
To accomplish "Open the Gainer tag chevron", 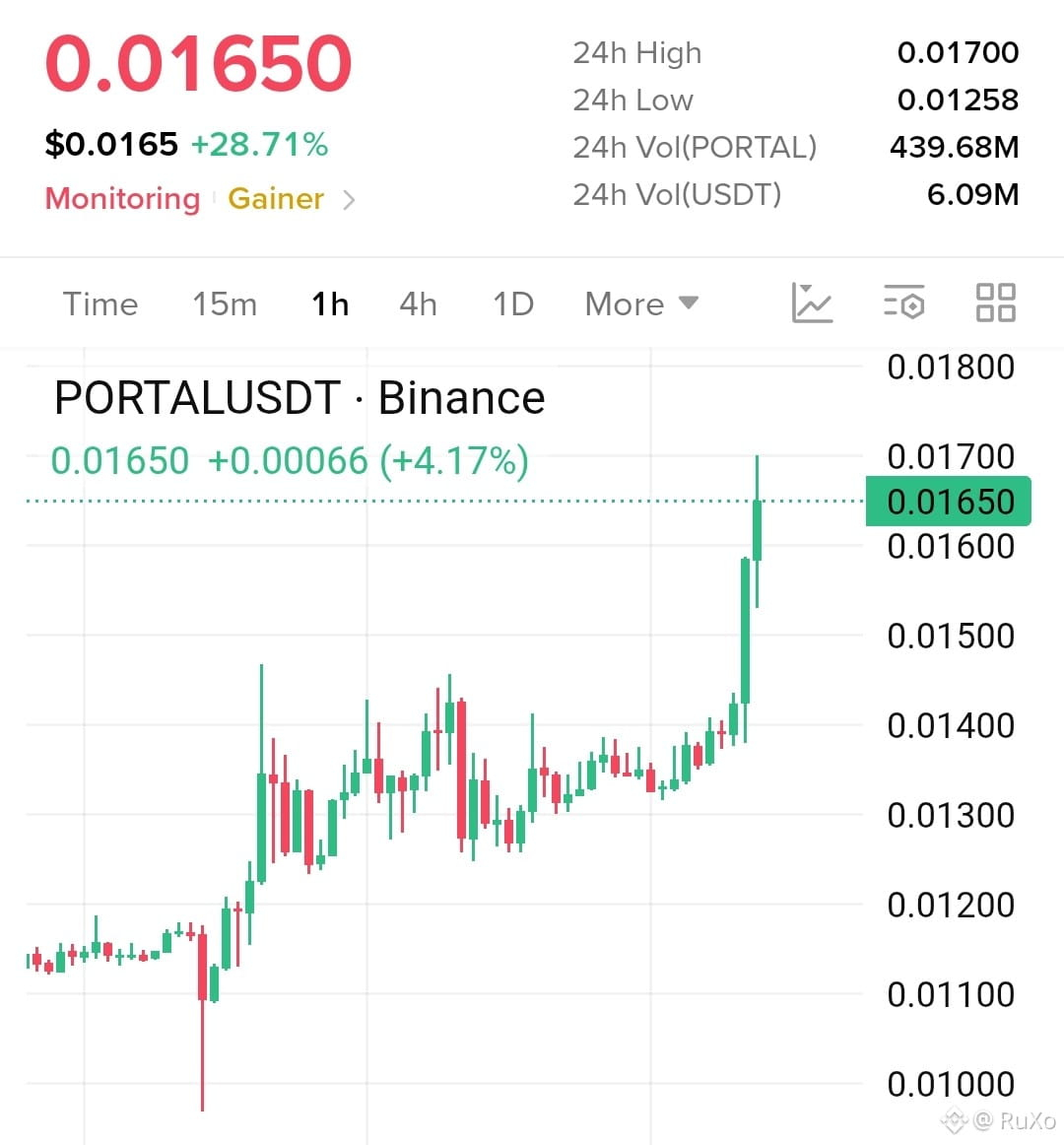I will tap(349, 199).
